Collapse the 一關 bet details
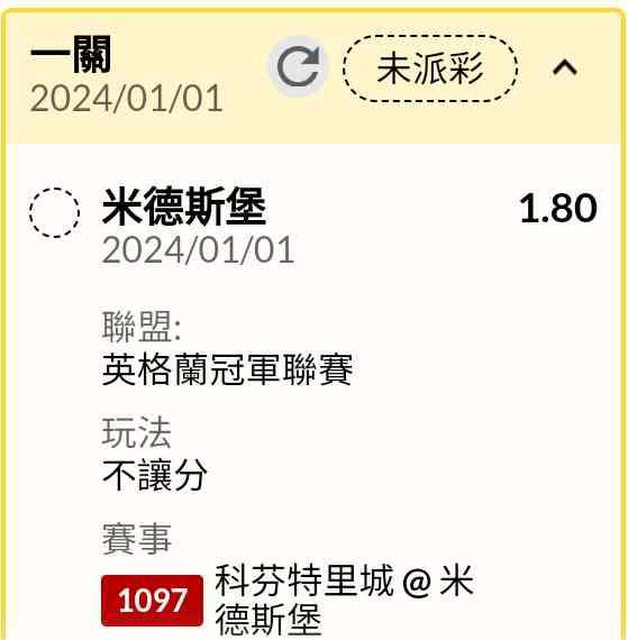628x640 pixels. click(x=565, y=67)
